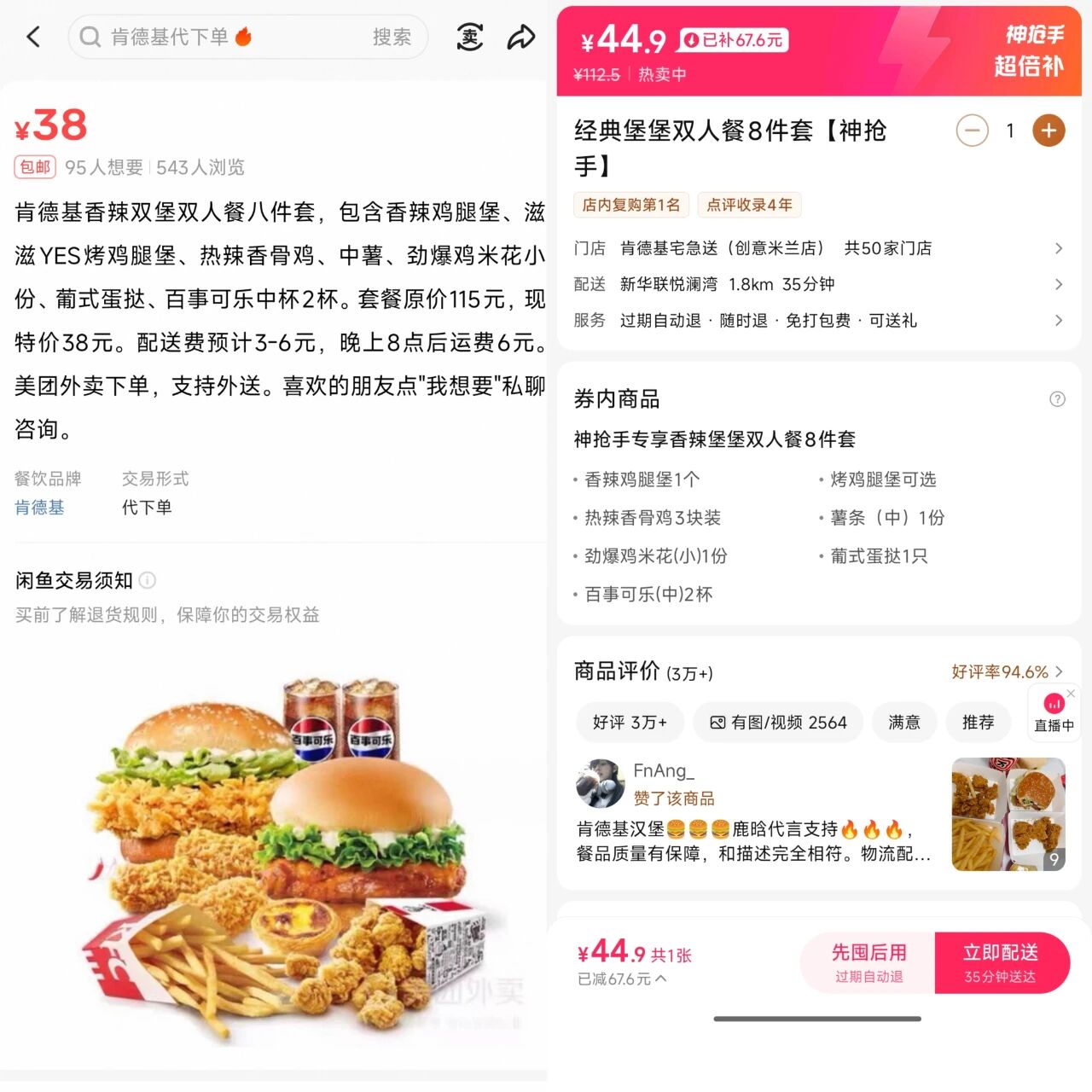Screen dimensions: 1092x1092
Task: View 闲鱼交易须知 info icon
Action: 148,581
